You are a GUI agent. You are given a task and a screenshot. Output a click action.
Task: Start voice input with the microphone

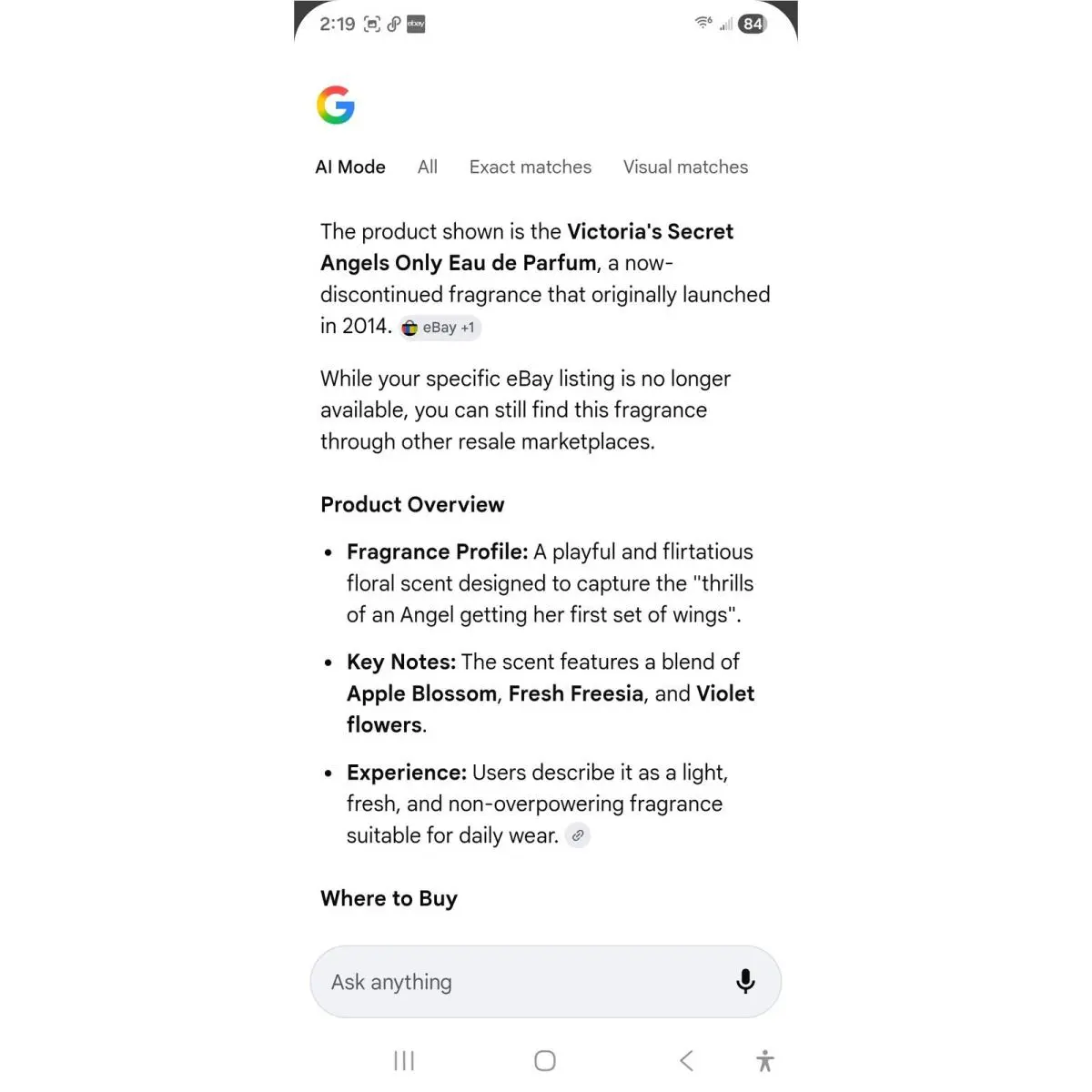click(745, 982)
